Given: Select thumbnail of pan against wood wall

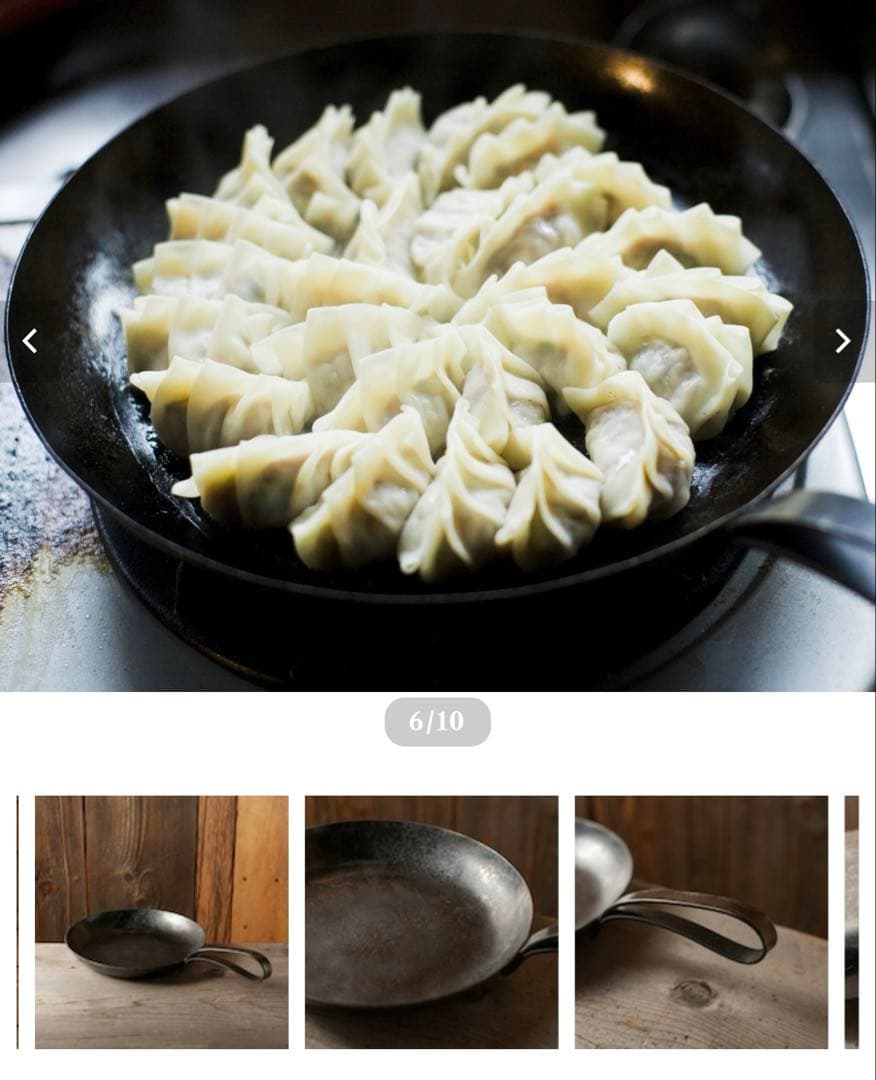Looking at the screenshot, I should click(x=161, y=921).
